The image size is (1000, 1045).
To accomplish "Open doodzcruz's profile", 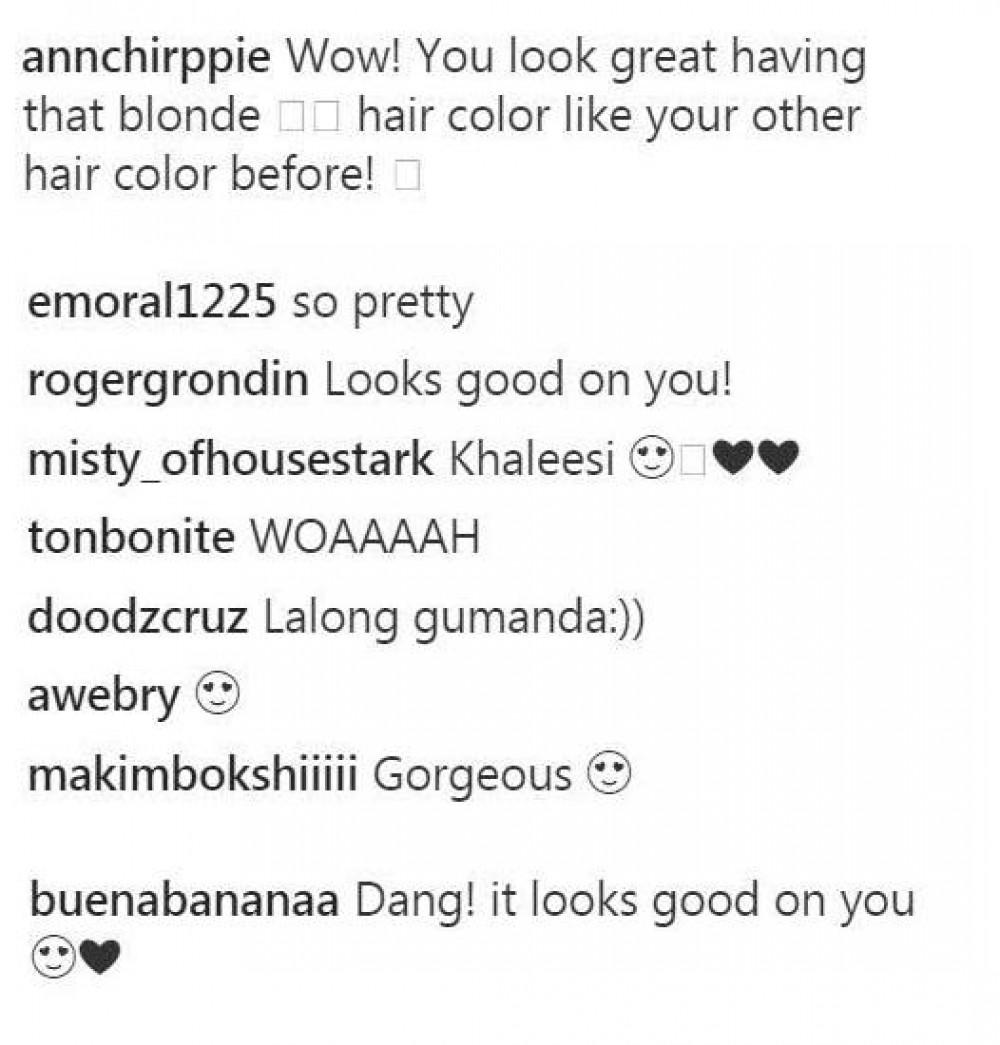I will click(x=137, y=617).
